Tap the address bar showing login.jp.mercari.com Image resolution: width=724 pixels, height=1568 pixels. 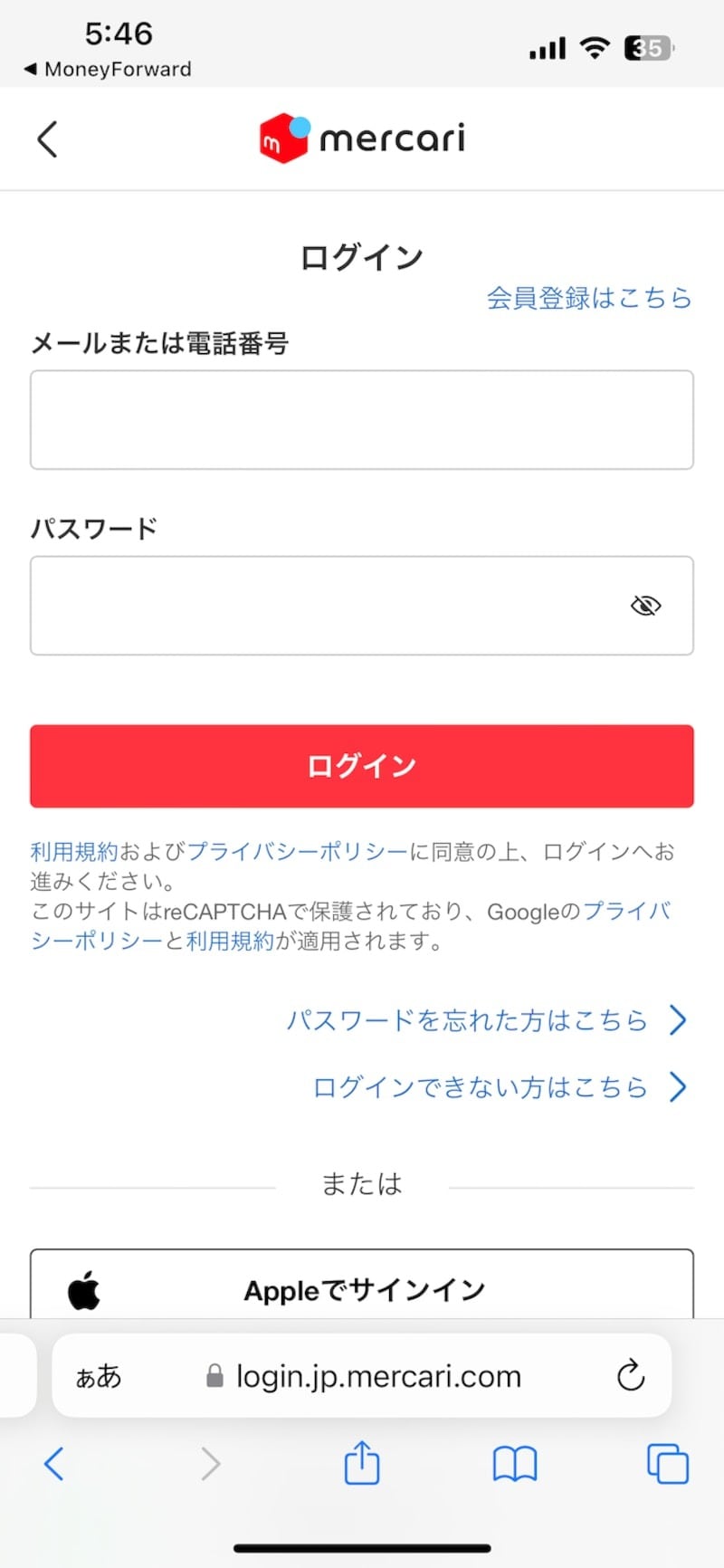[377, 1375]
